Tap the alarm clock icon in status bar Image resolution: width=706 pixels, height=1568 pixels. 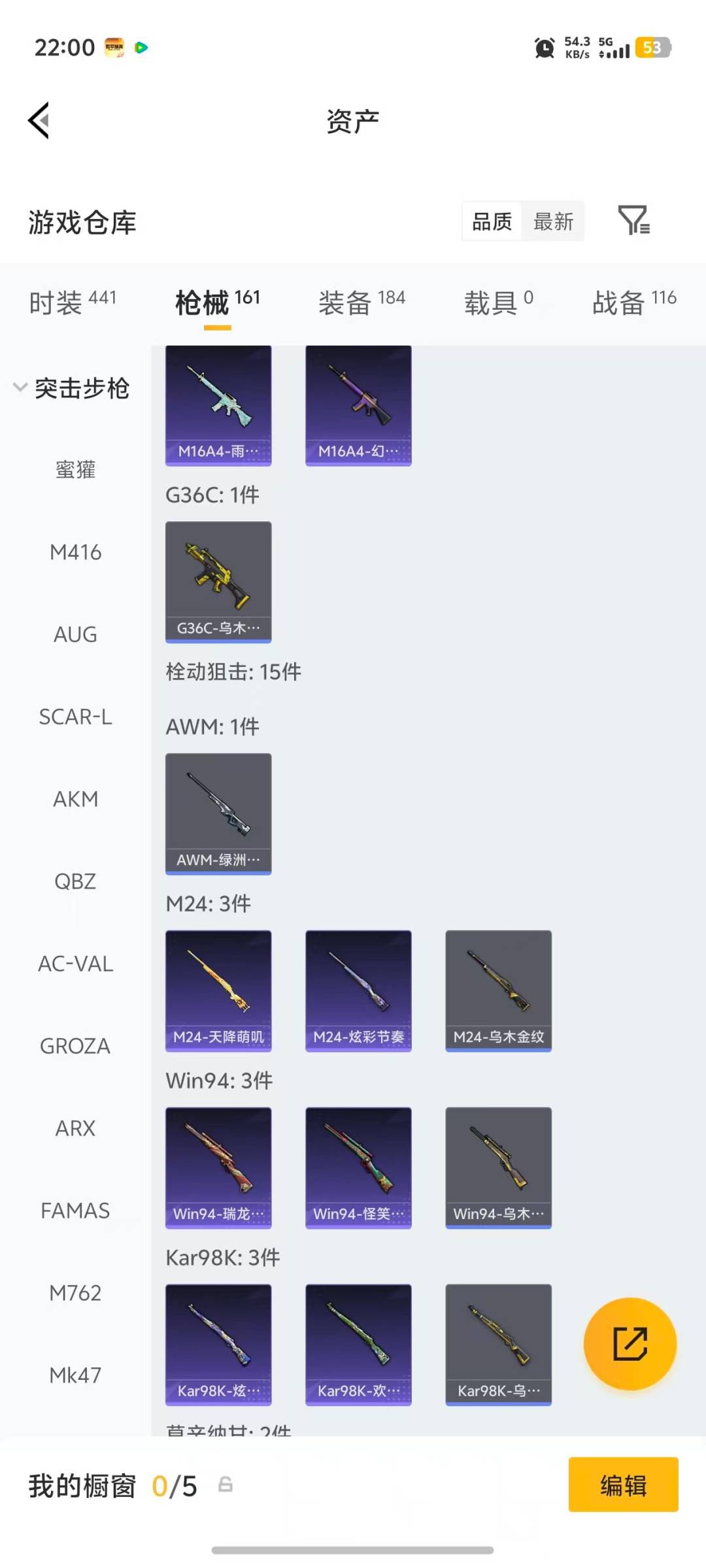[543, 48]
